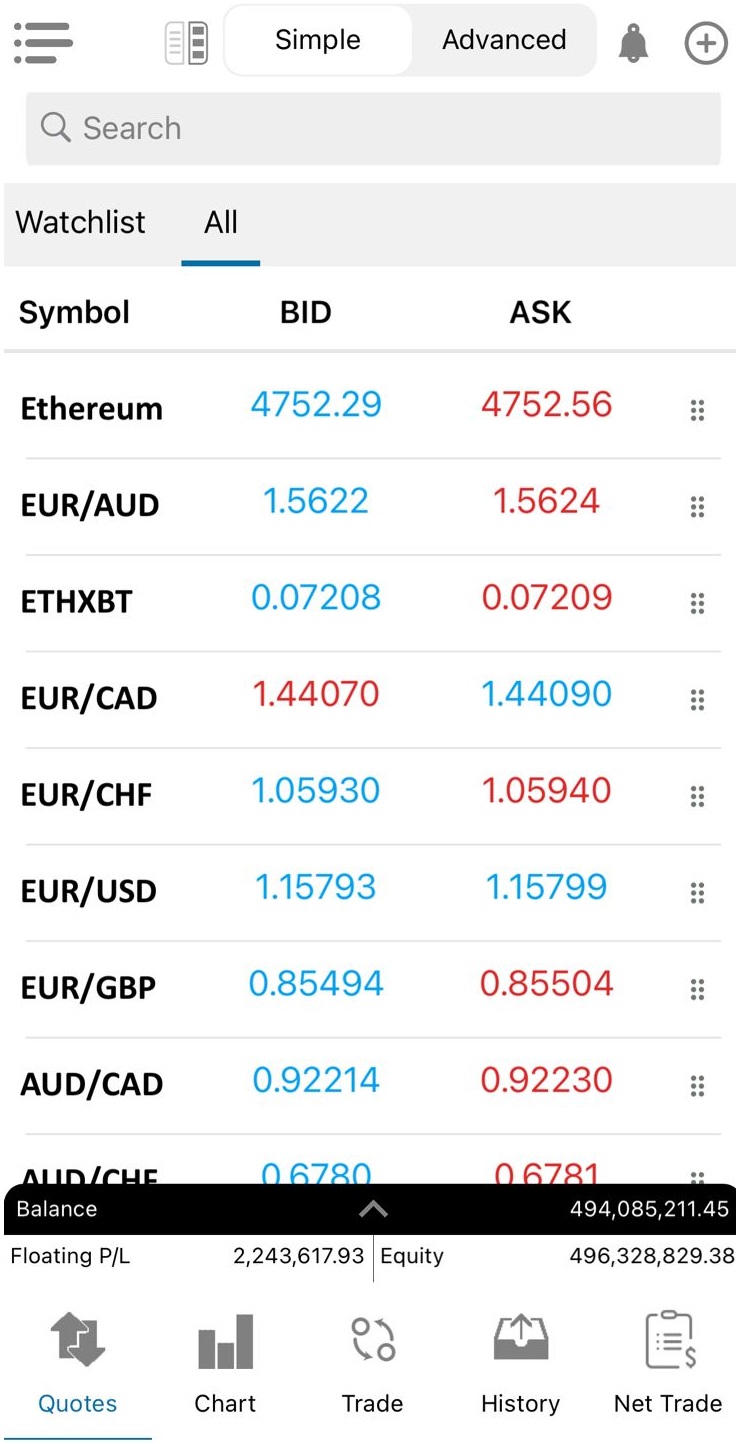Viewport: 736px width, 1444px height.
Task: Tap the Search field
Action: pos(373,128)
